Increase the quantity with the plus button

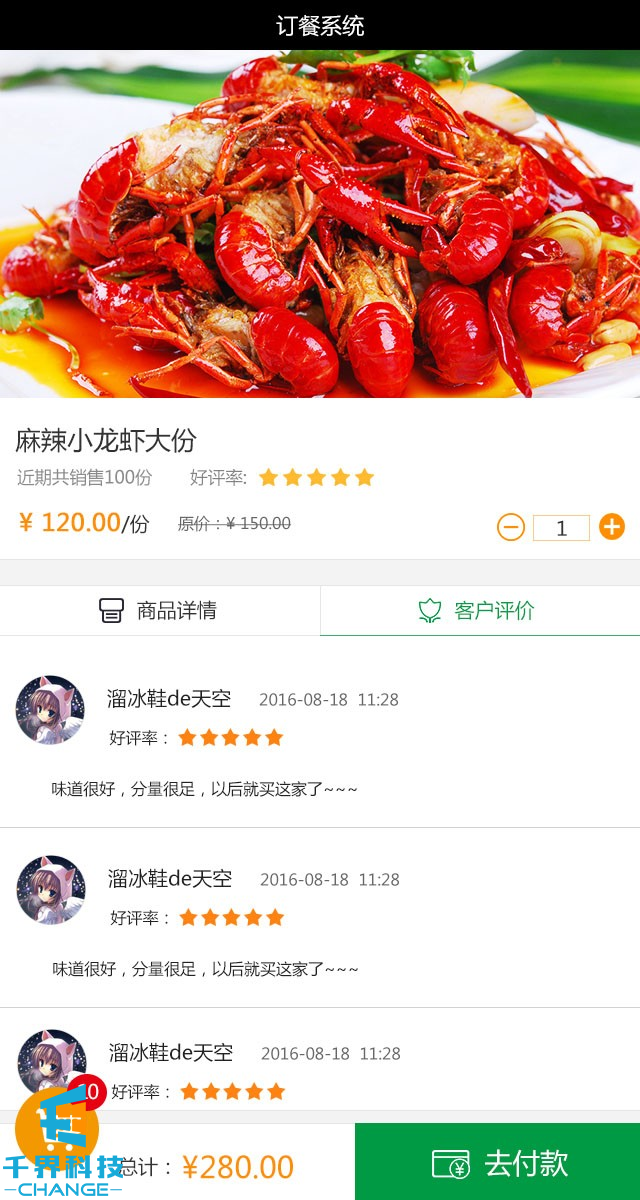[x=612, y=526]
